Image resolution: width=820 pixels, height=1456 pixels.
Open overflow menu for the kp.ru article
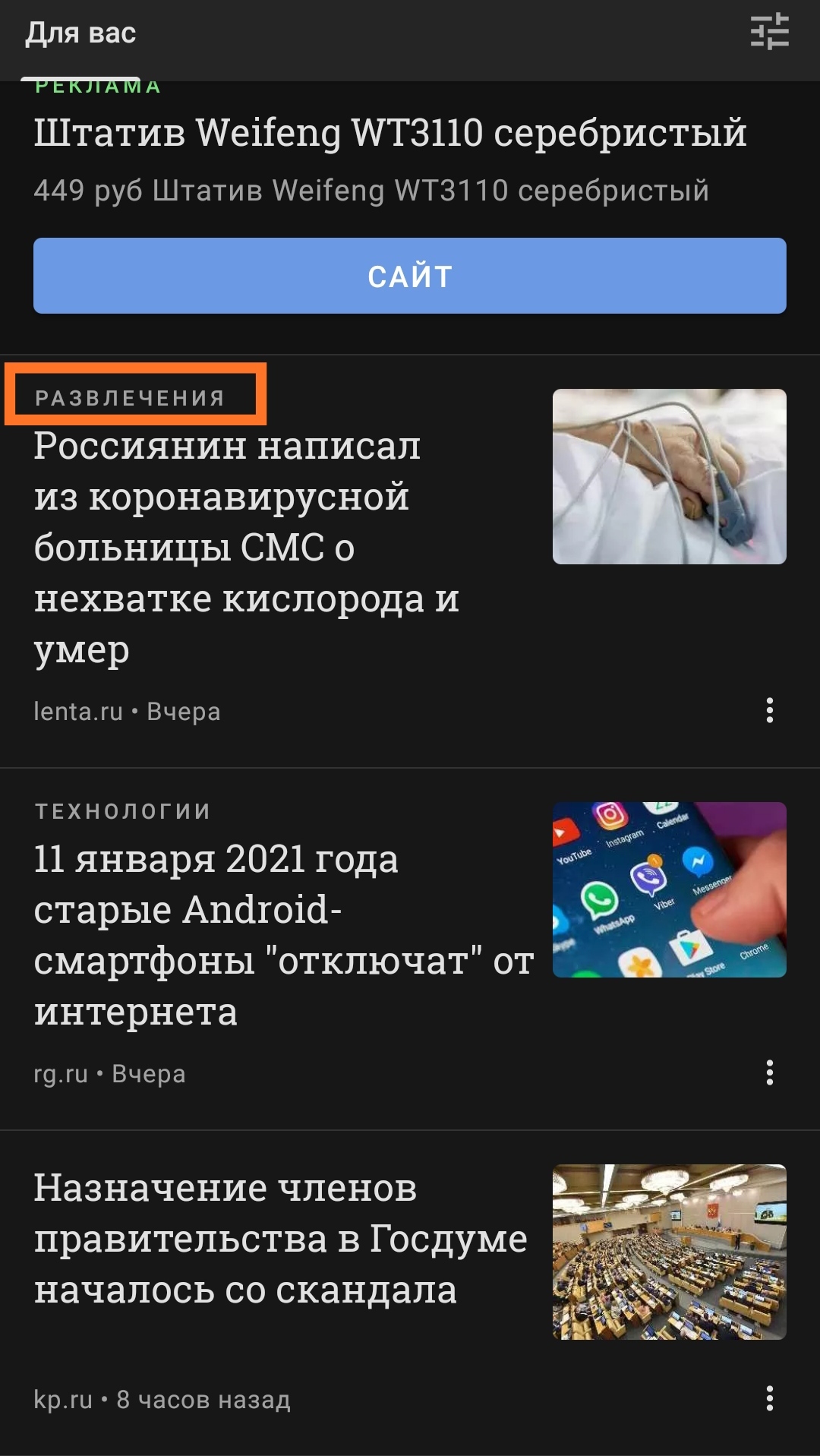pyautogui.click(x=769, y=1398)
